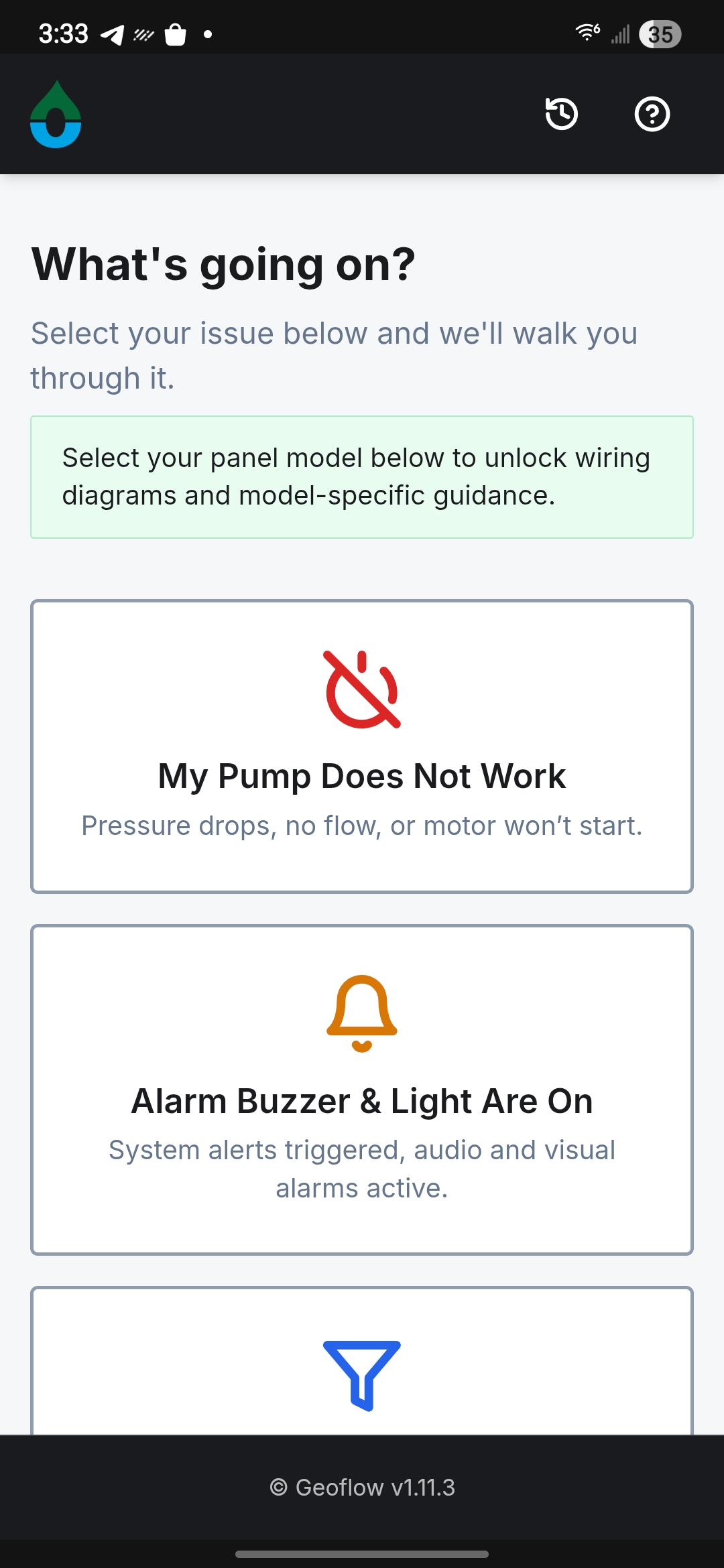This screenshot has height=1568, width=724.
Task: Tap the Geoflow v1.11.3 footer text
Action: pyautogui.click(x=361, y=1487)
